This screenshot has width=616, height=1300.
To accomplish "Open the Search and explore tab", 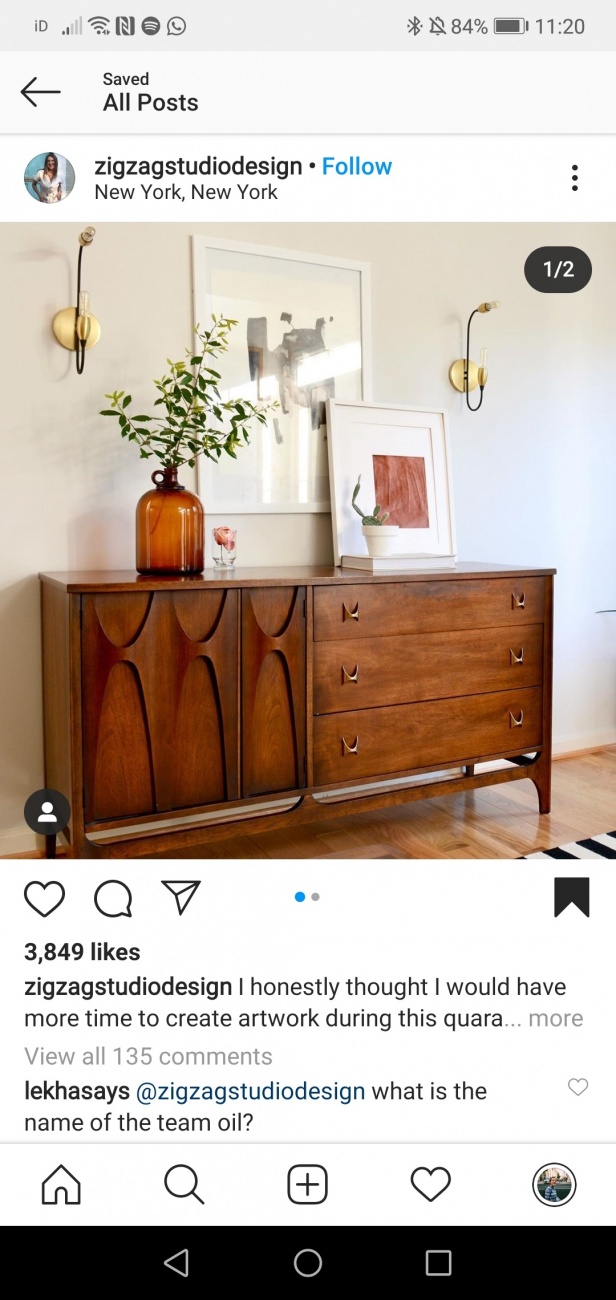I will pos(184,1185).
